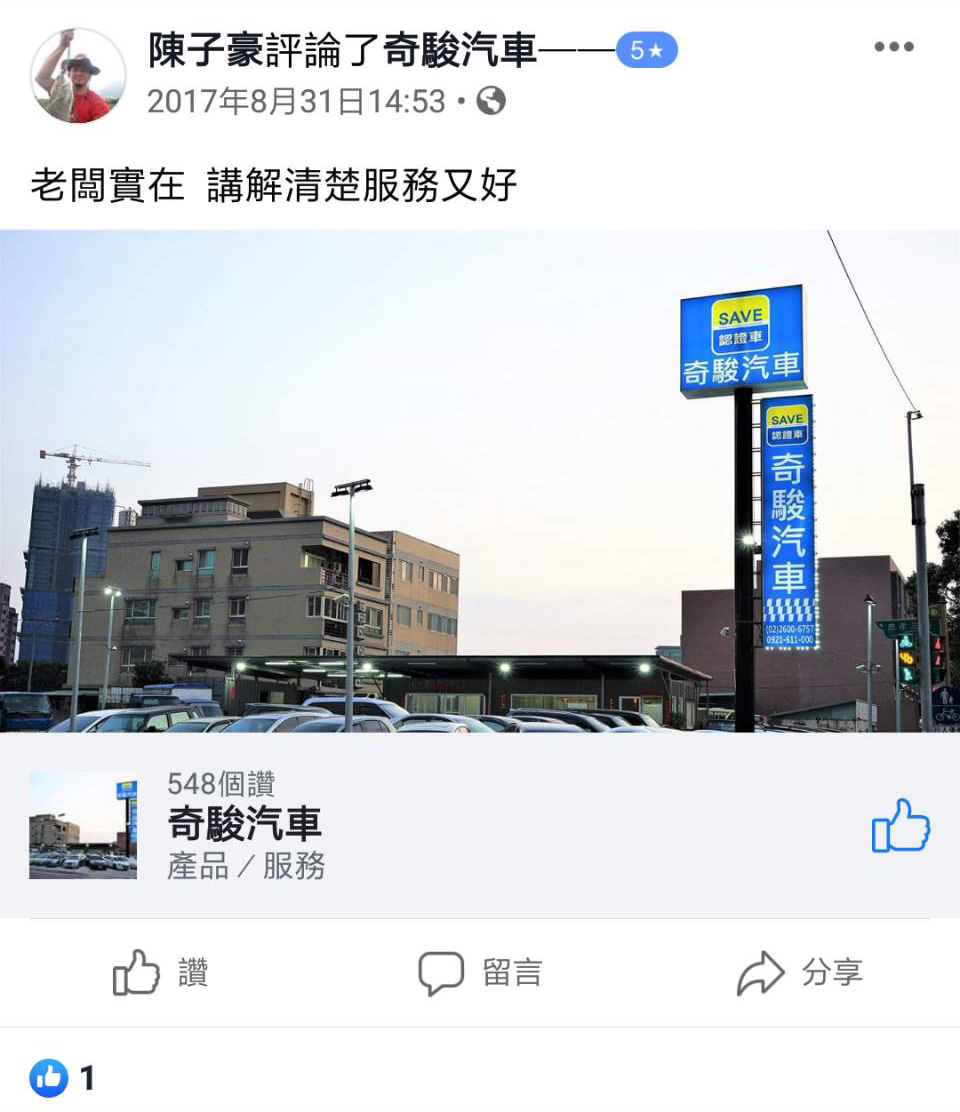The height and width of the screenshot is (1112, 960).
Task: Tap 留言 to comment on the review
Action: pos(480,973)
